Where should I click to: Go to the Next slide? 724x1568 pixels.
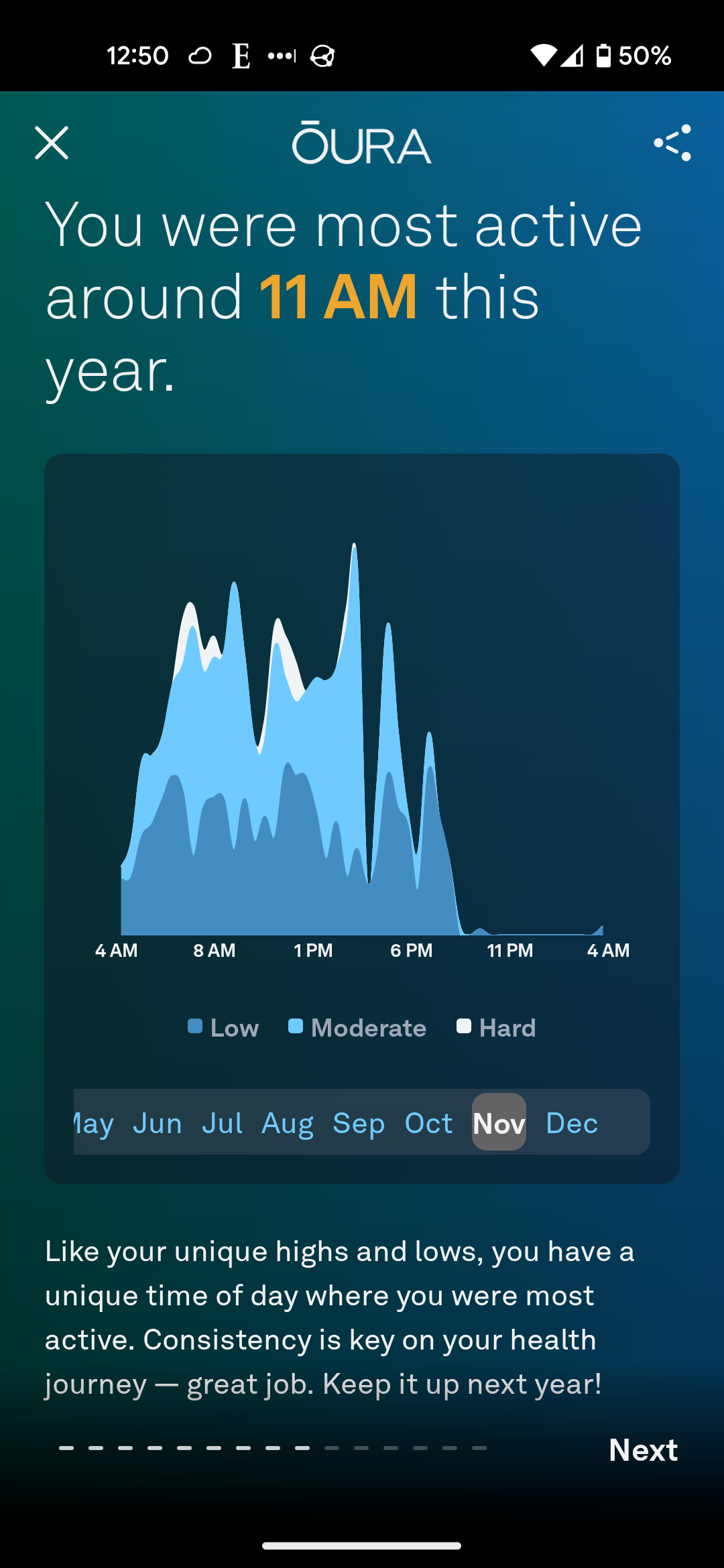pos(643,1450)
